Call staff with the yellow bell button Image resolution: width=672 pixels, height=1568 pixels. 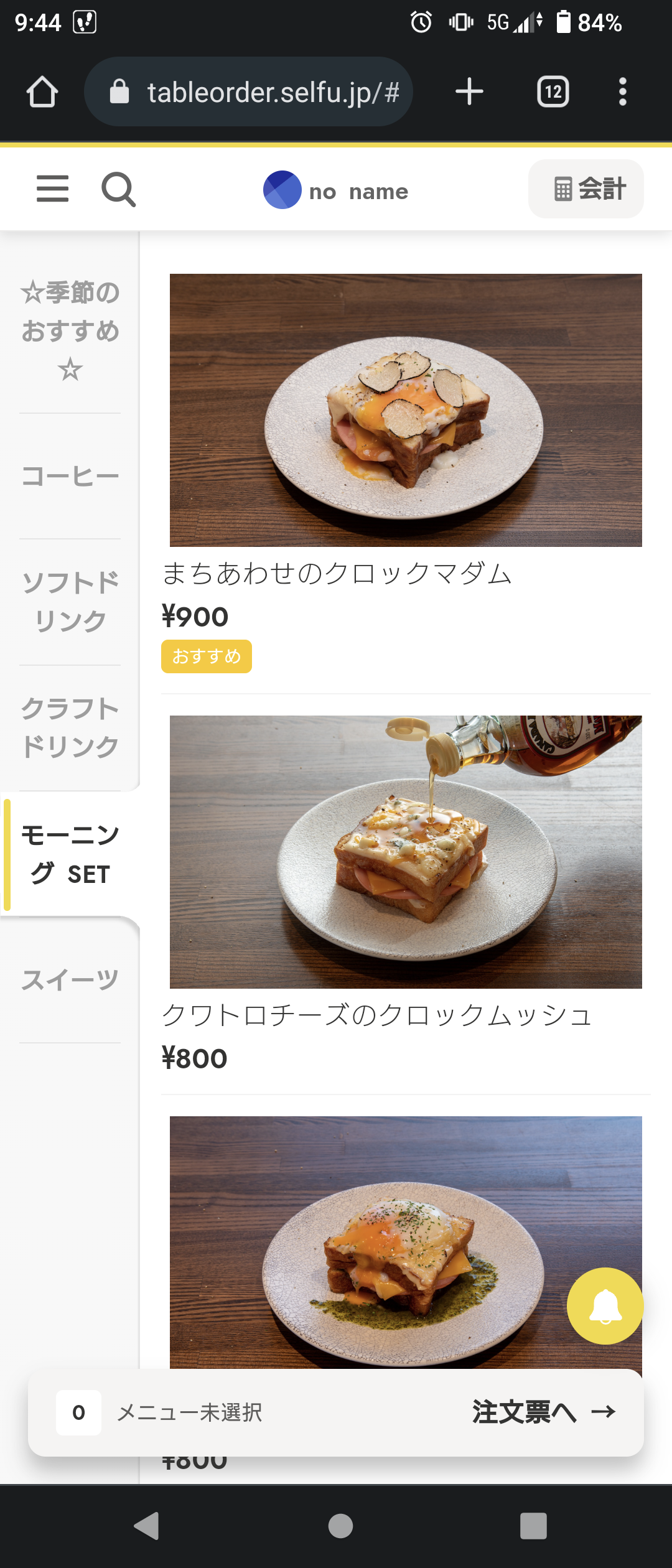pos(605,1305)
